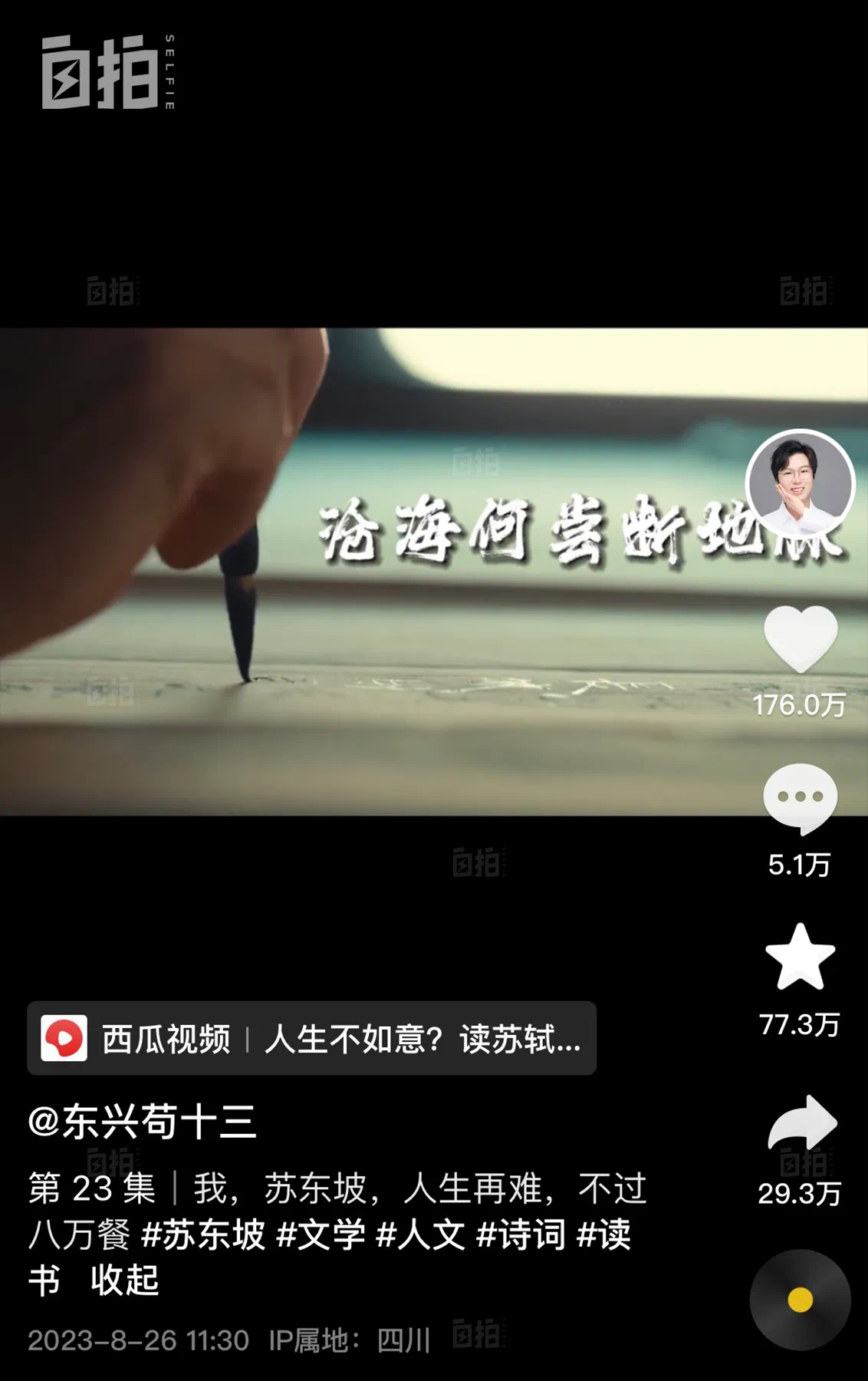Open the comments bubble icon
The image size is (868, 1381).
[800, 798]
